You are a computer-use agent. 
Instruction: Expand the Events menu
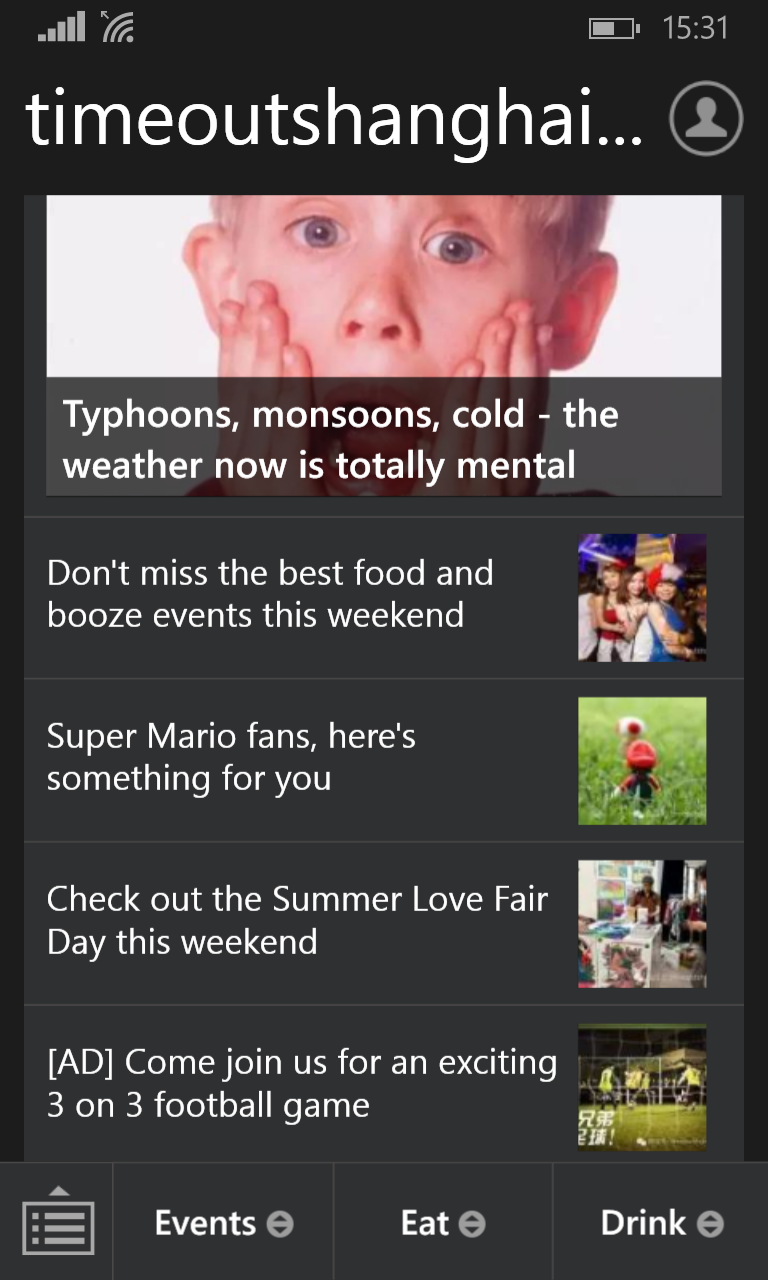(x=223, y=1223)
